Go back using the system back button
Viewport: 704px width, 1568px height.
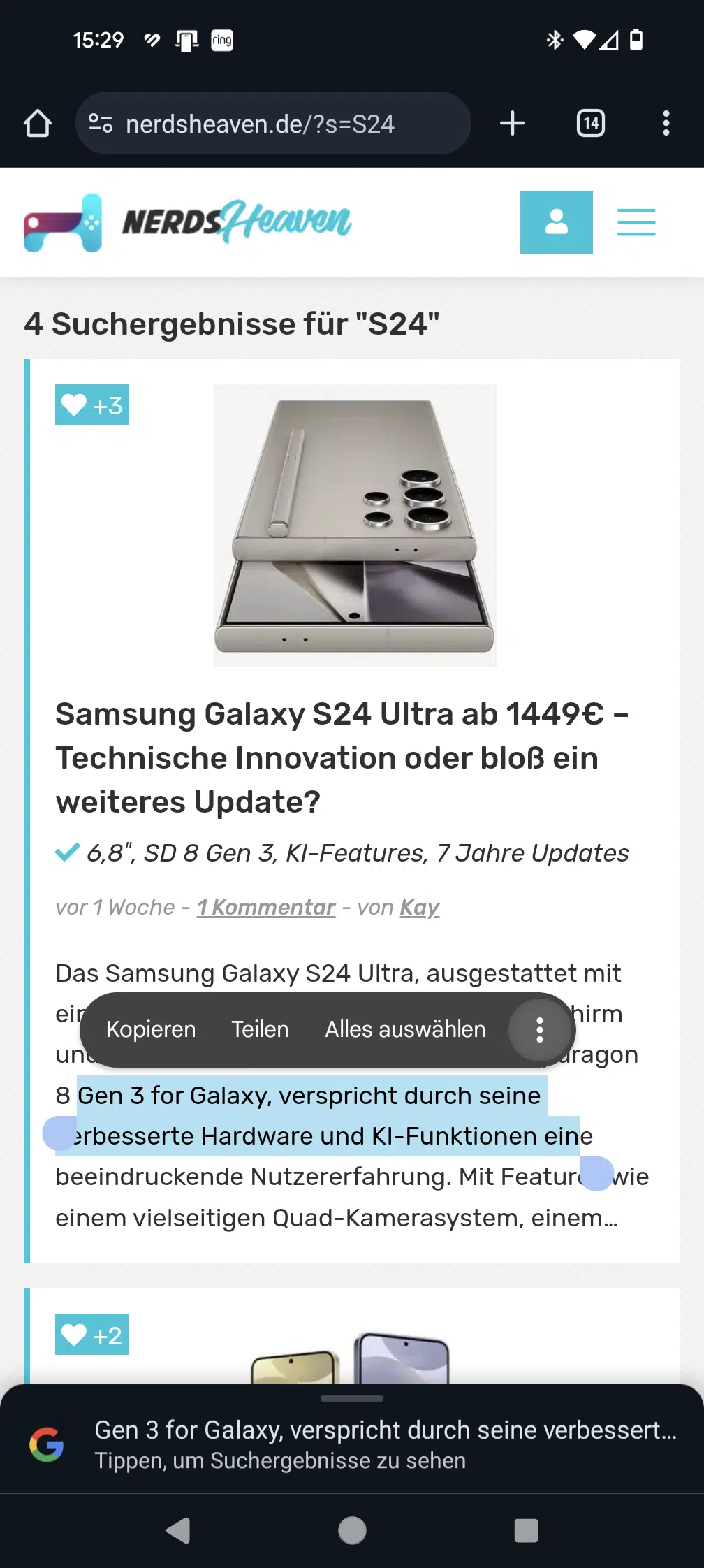coord(179,1531)
